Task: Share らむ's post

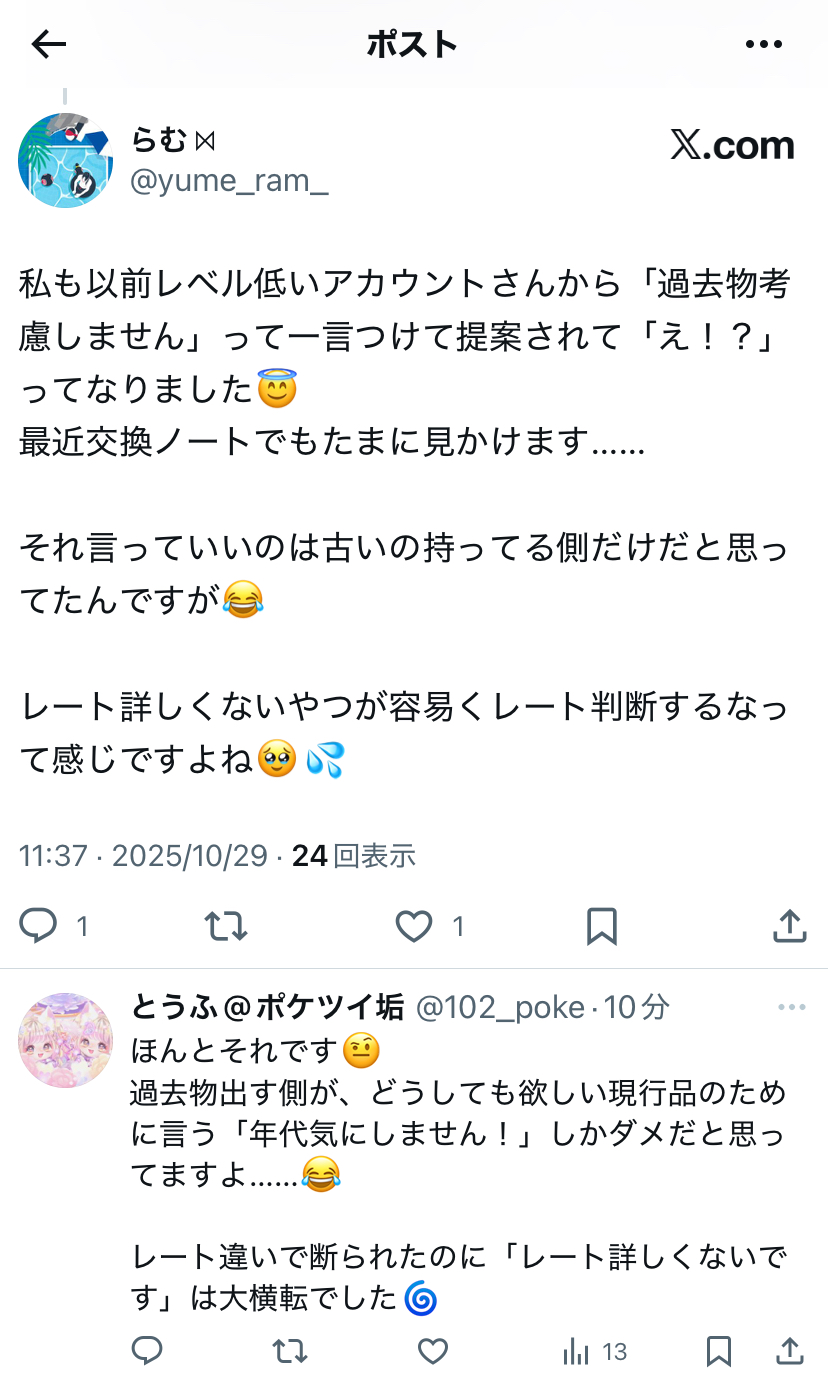Action: click(x=789, y=926)
